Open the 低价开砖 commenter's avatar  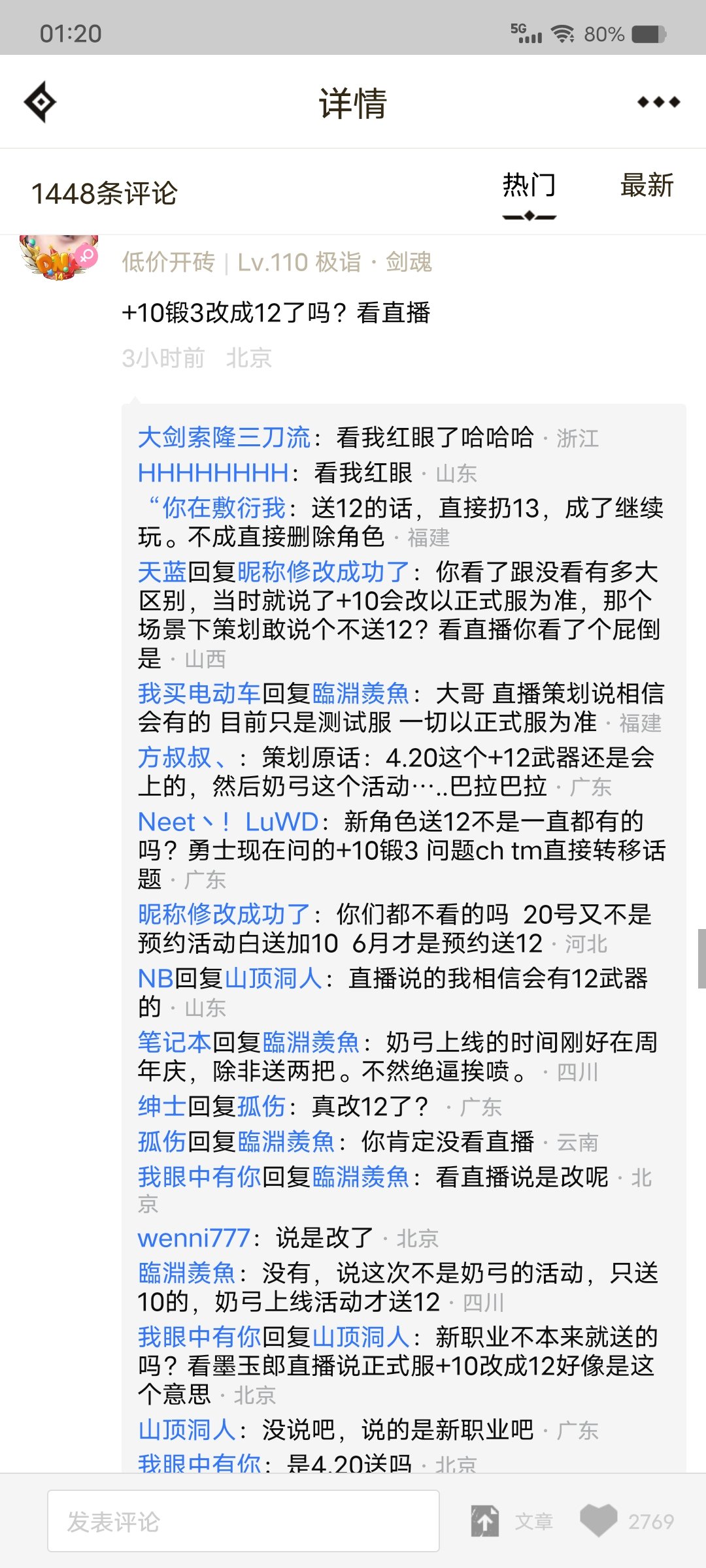[58, 257]
